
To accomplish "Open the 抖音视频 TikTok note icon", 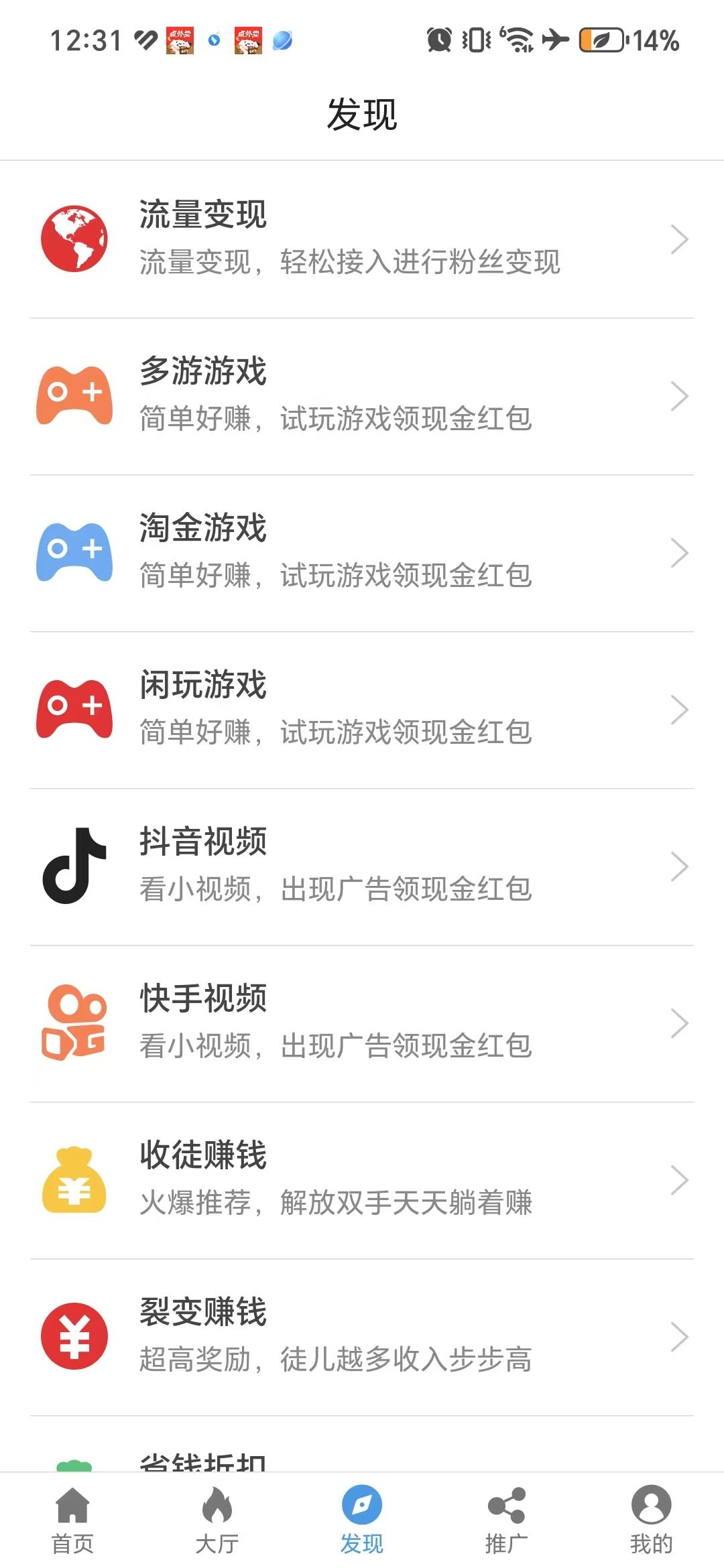I will (x=75, y=864).
